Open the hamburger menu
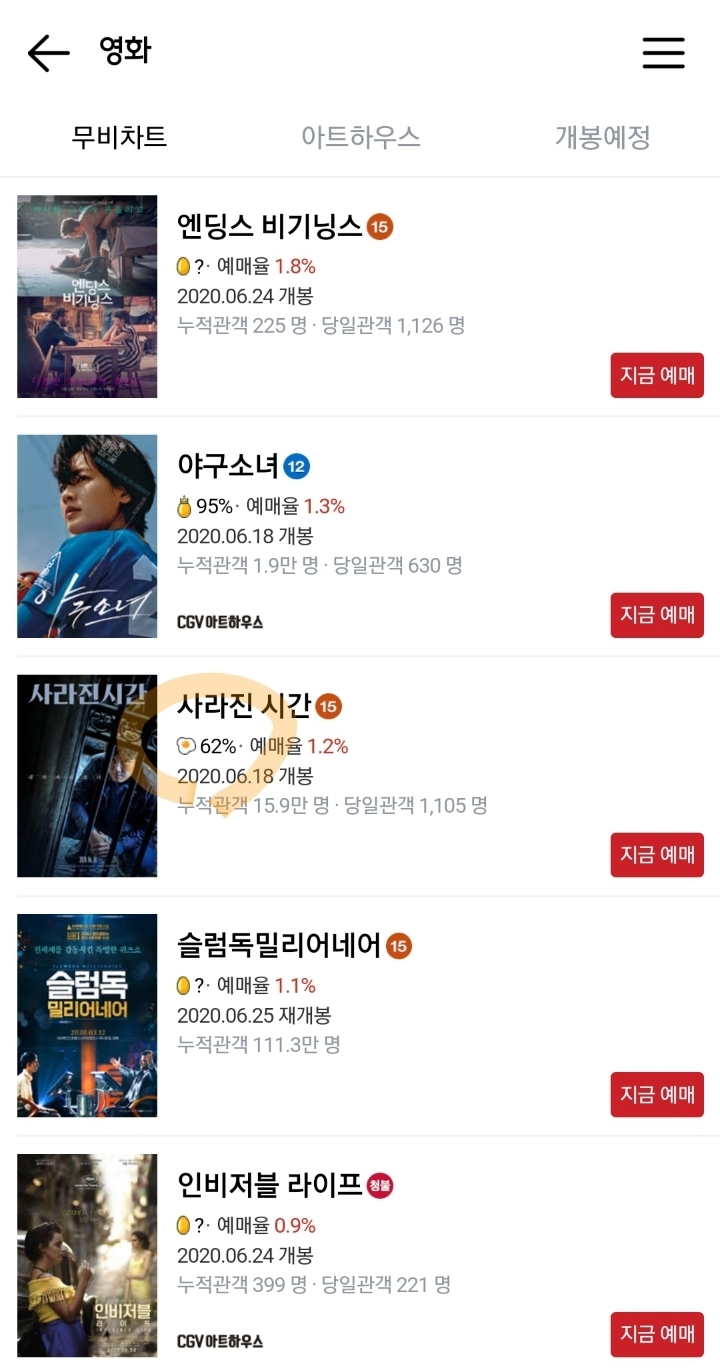The height and width of the screenshot is (1368, 720). click(663, 53)
